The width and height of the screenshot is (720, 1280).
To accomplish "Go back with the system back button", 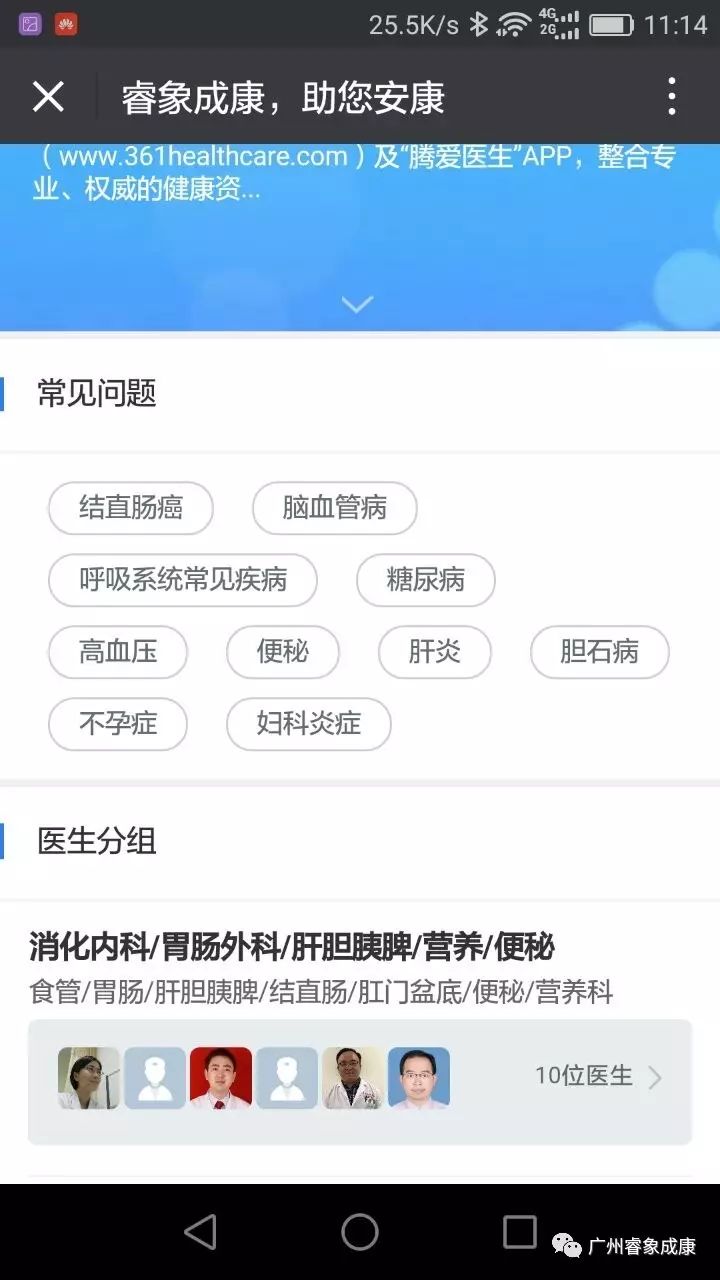I will point(200,1232).
